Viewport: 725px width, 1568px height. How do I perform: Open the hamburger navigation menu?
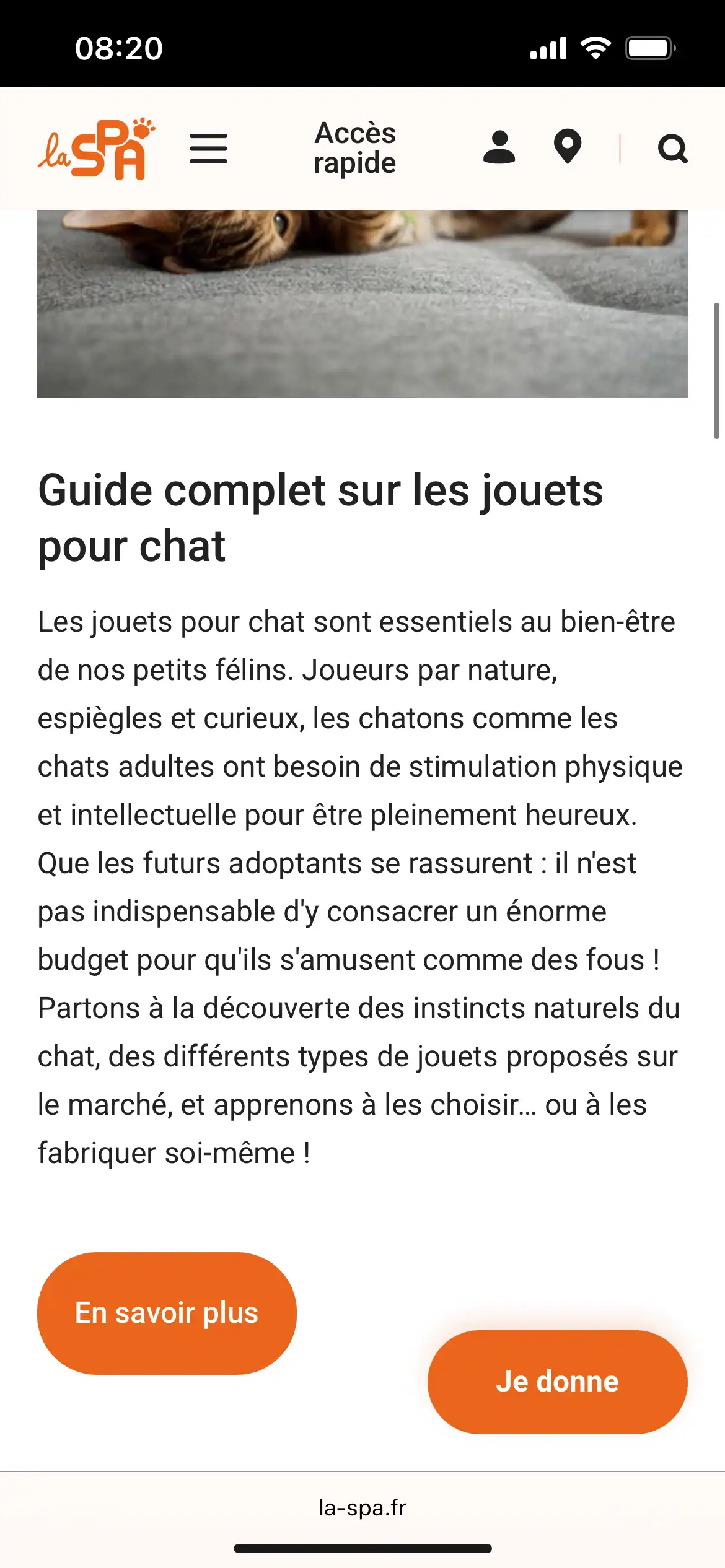pyautogui.click(x=208, y=149)
